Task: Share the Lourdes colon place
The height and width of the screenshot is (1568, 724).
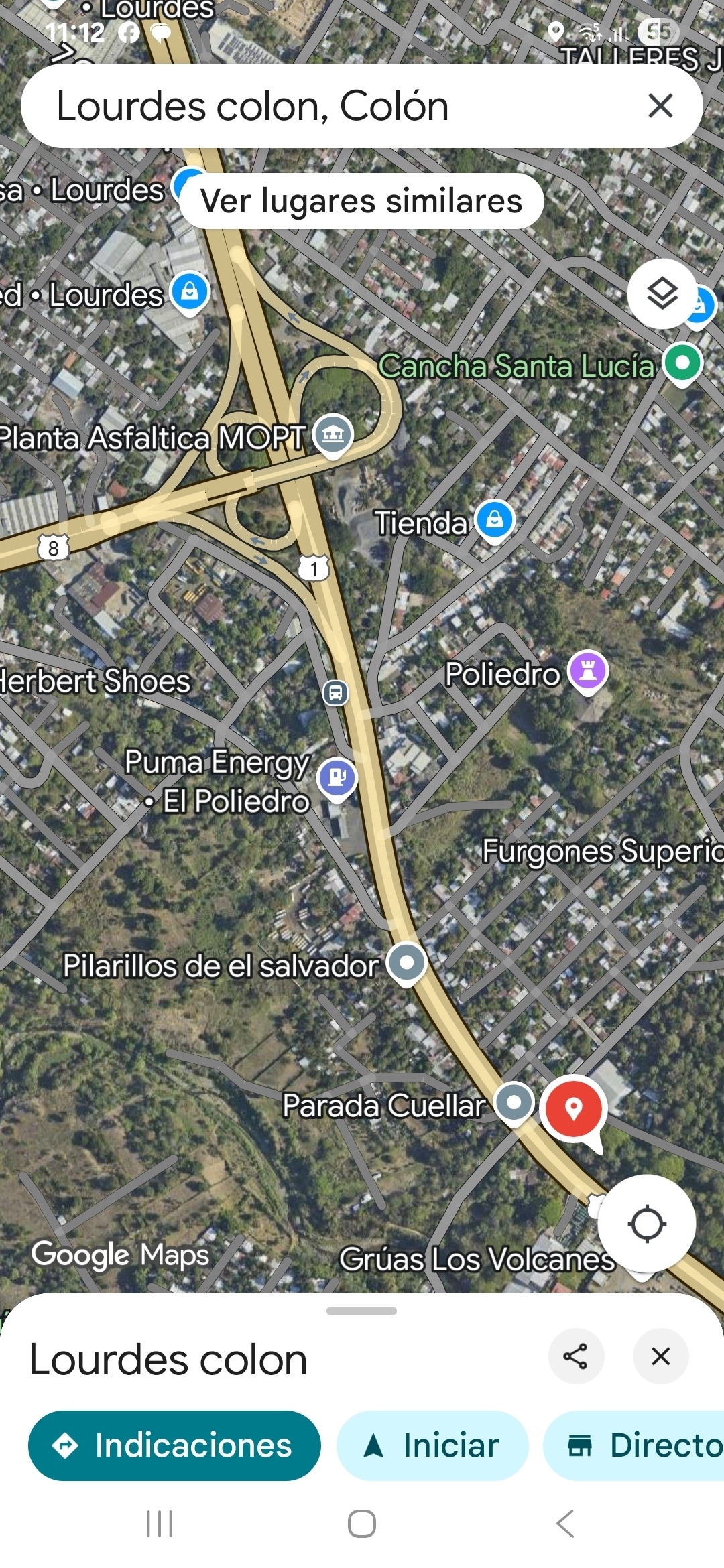Action: point(576,1356)
